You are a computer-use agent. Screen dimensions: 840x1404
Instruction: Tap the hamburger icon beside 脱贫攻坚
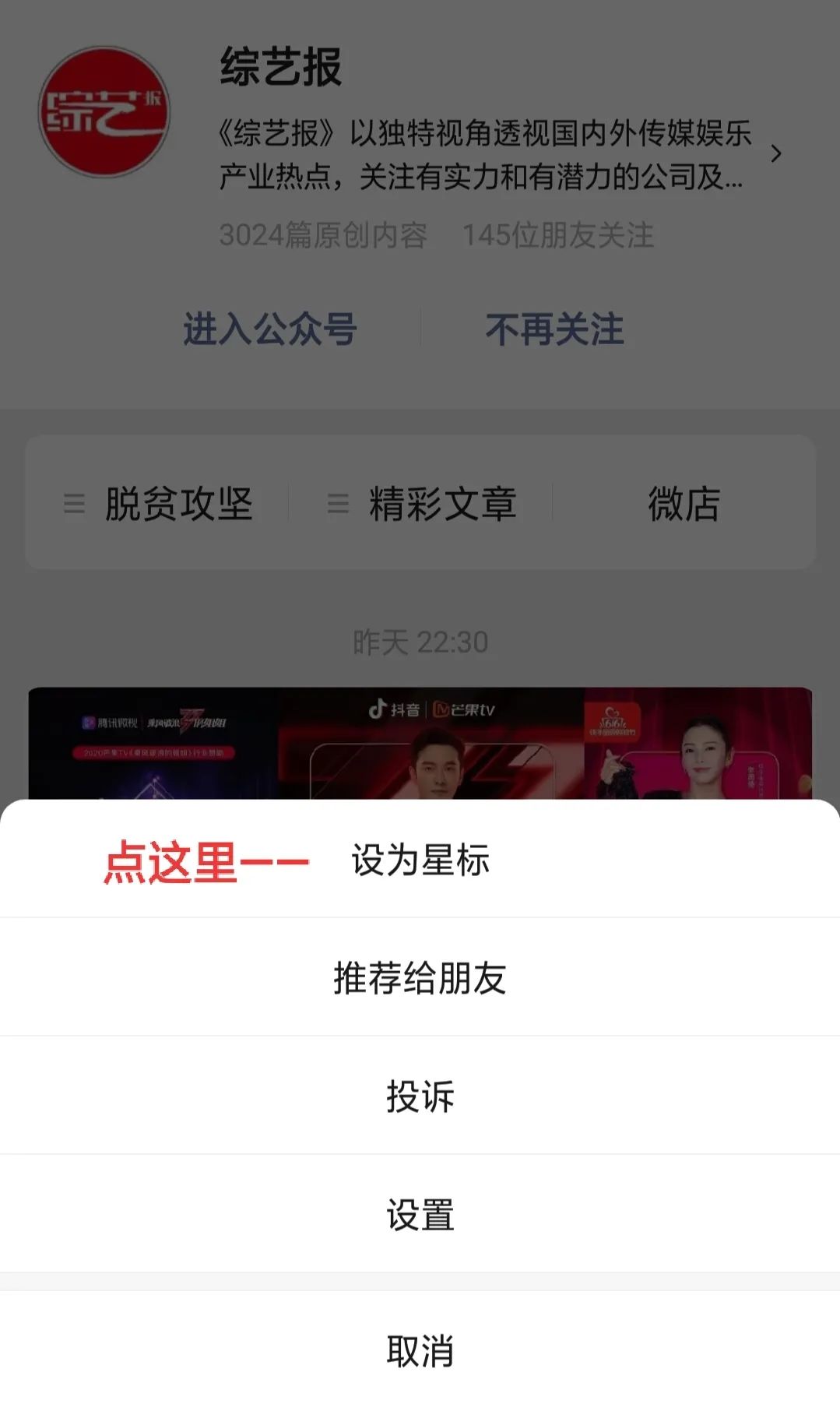[x=72, y=504]
